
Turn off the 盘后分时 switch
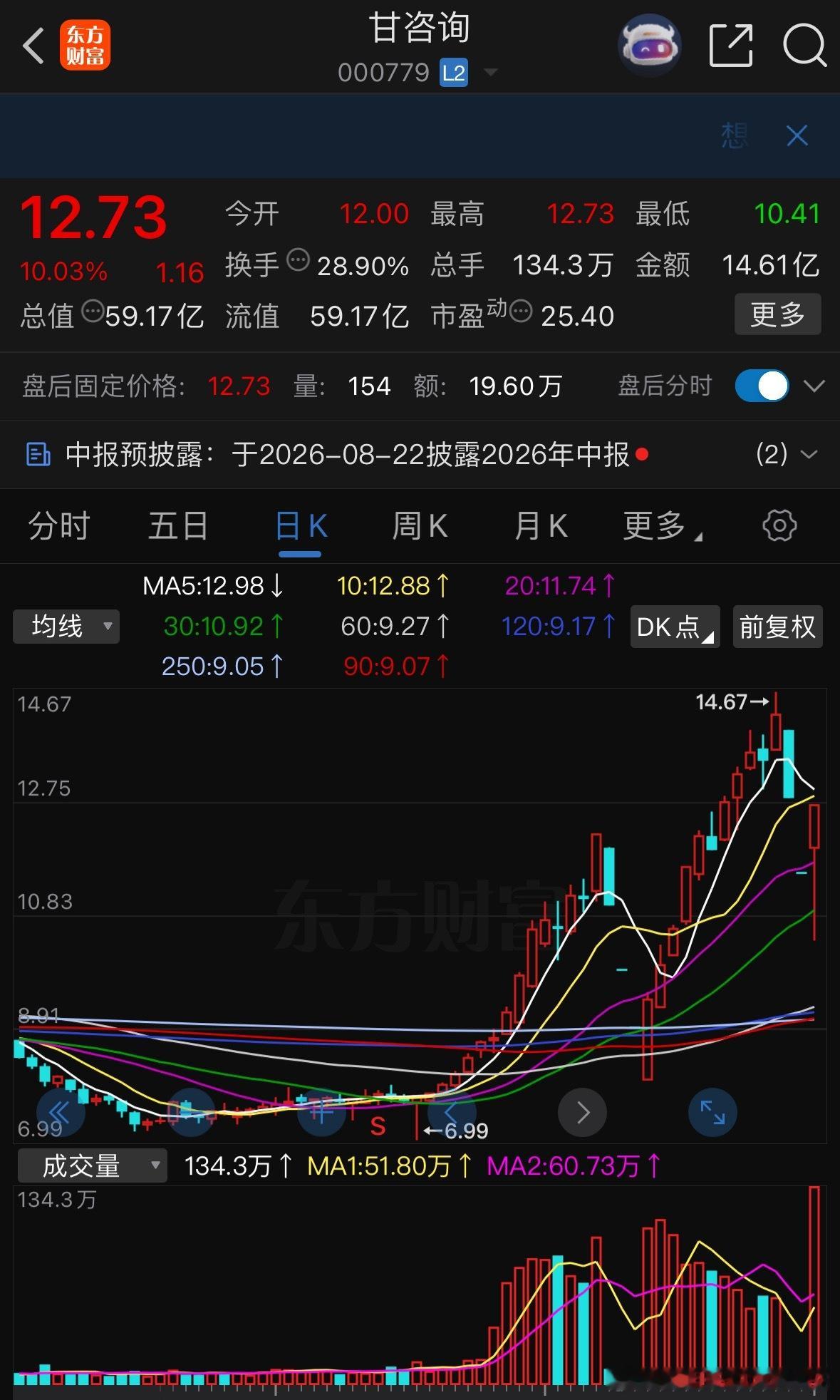(762, 386)
